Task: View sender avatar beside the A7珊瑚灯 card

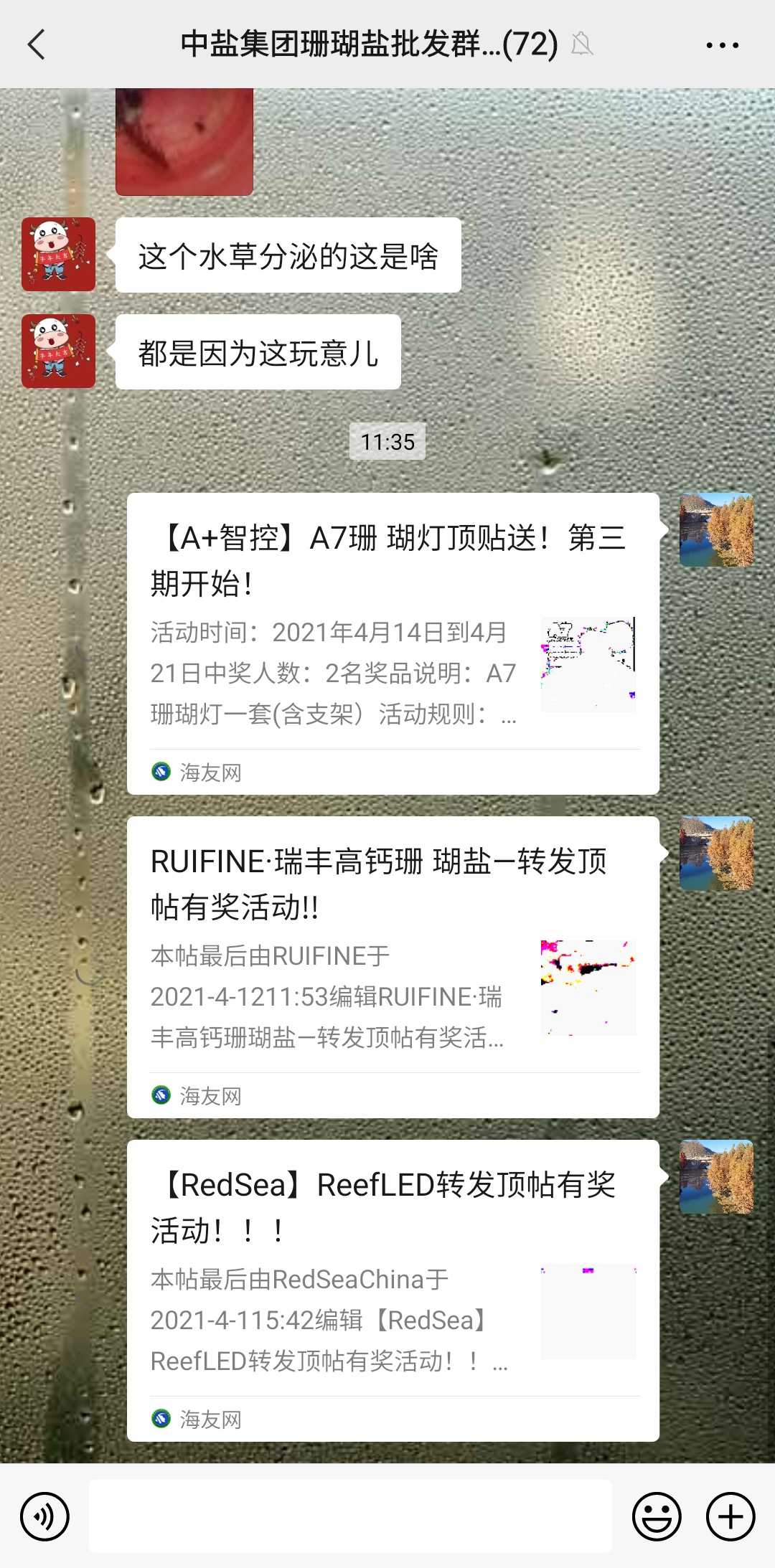Action: pos(716,530)
